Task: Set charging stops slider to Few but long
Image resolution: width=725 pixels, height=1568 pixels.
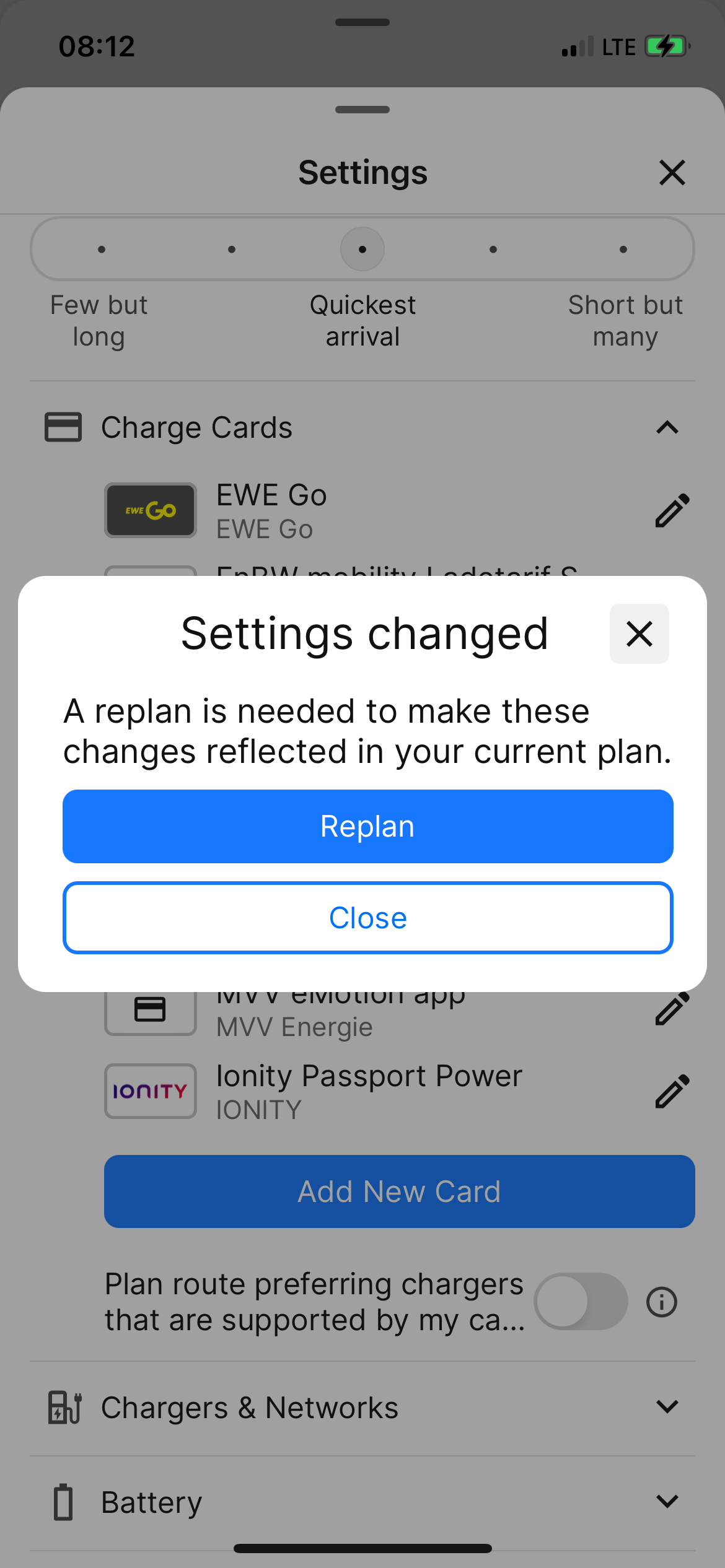Action: pyautogui.click(x=102, y=249)
